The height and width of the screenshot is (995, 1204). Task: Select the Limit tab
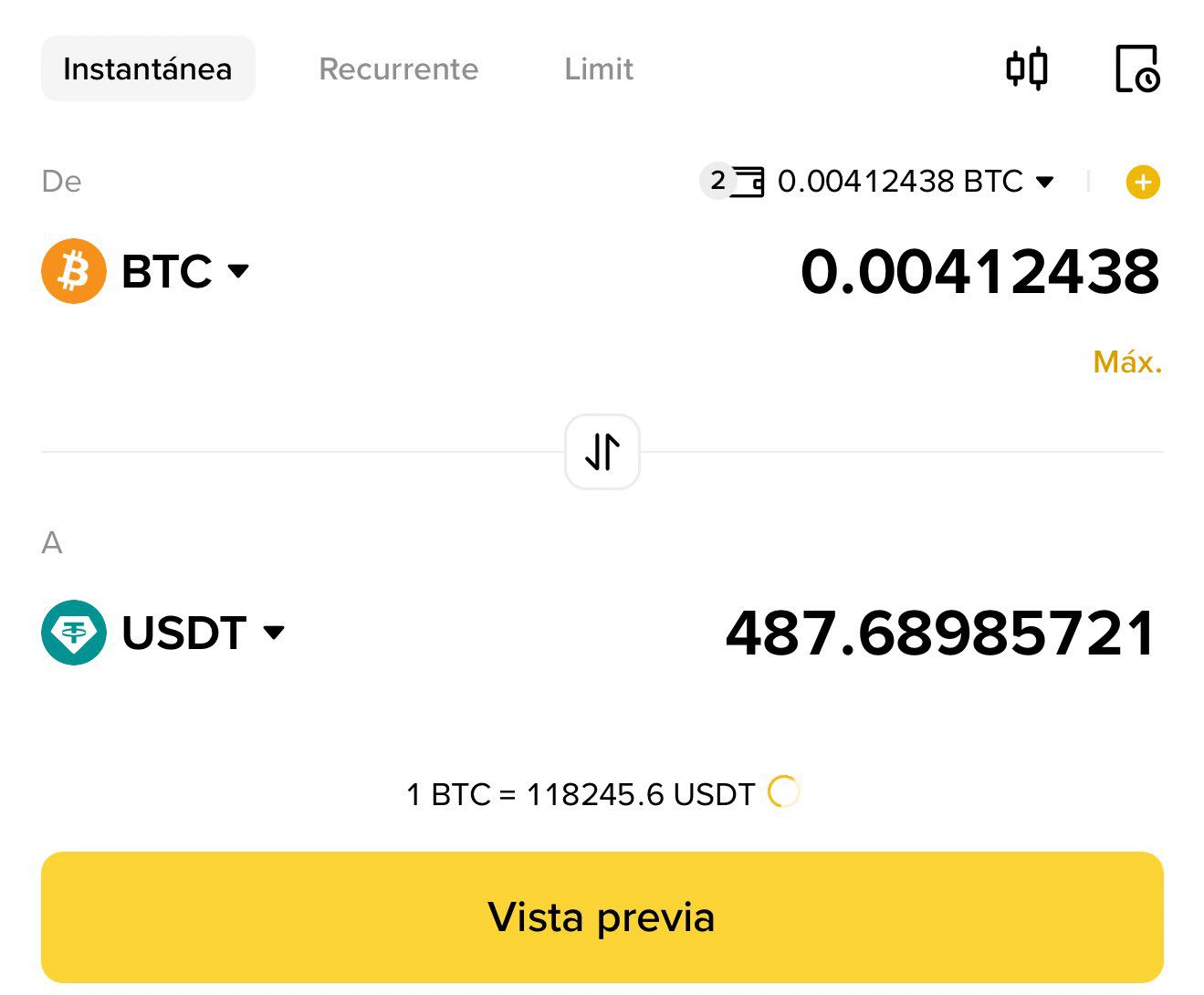598,69
